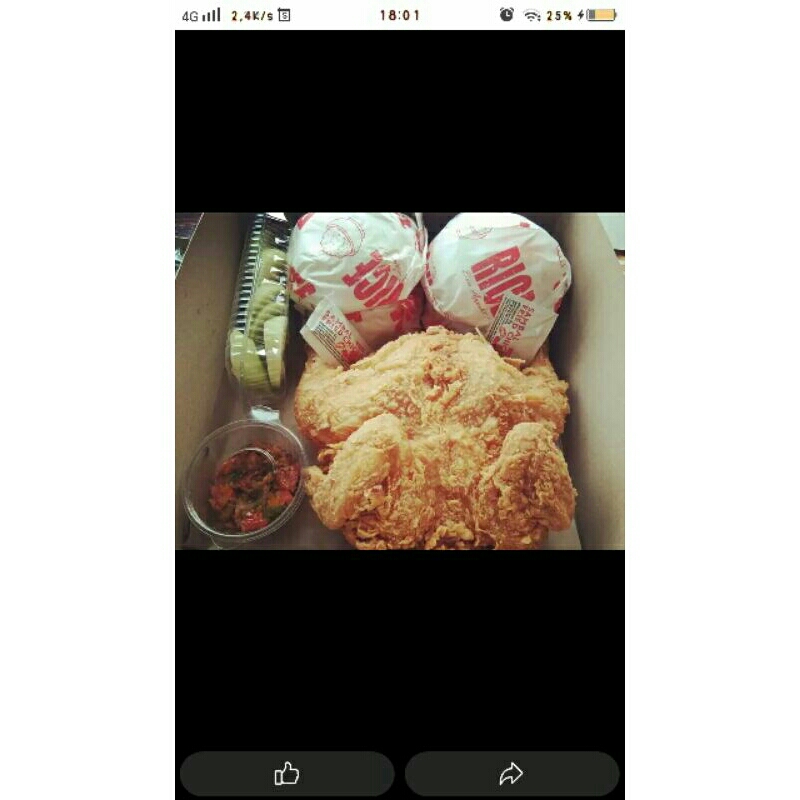The width and height of the screenshot is (800, 800).
Task: Like this photo with the thumbs-up button
Action: (287, 773)
